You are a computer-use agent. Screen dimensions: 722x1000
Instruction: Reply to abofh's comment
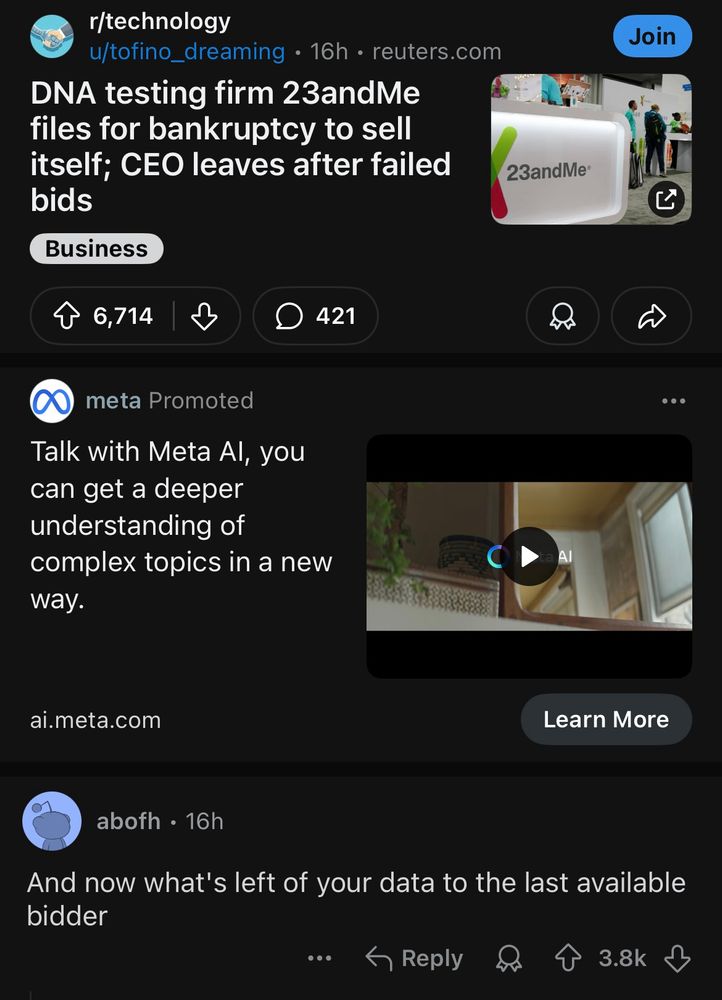tap(414, 958)
